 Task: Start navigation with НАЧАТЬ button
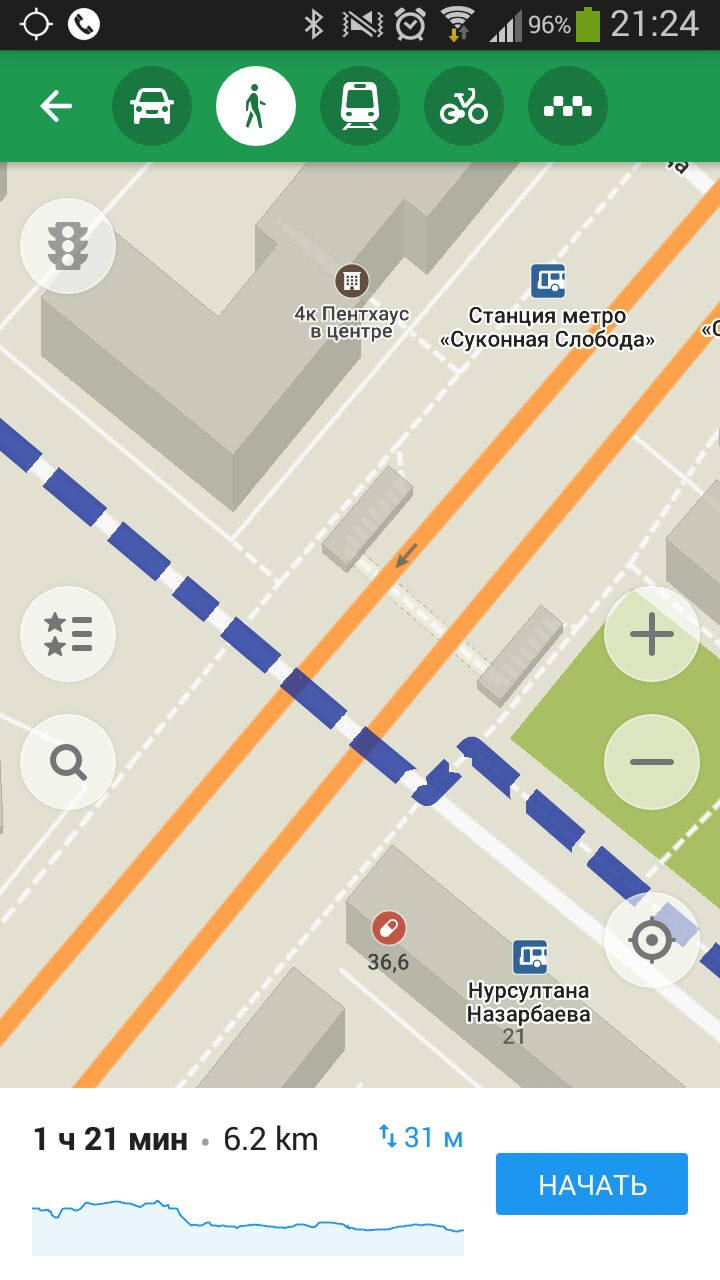[592, 1184]
